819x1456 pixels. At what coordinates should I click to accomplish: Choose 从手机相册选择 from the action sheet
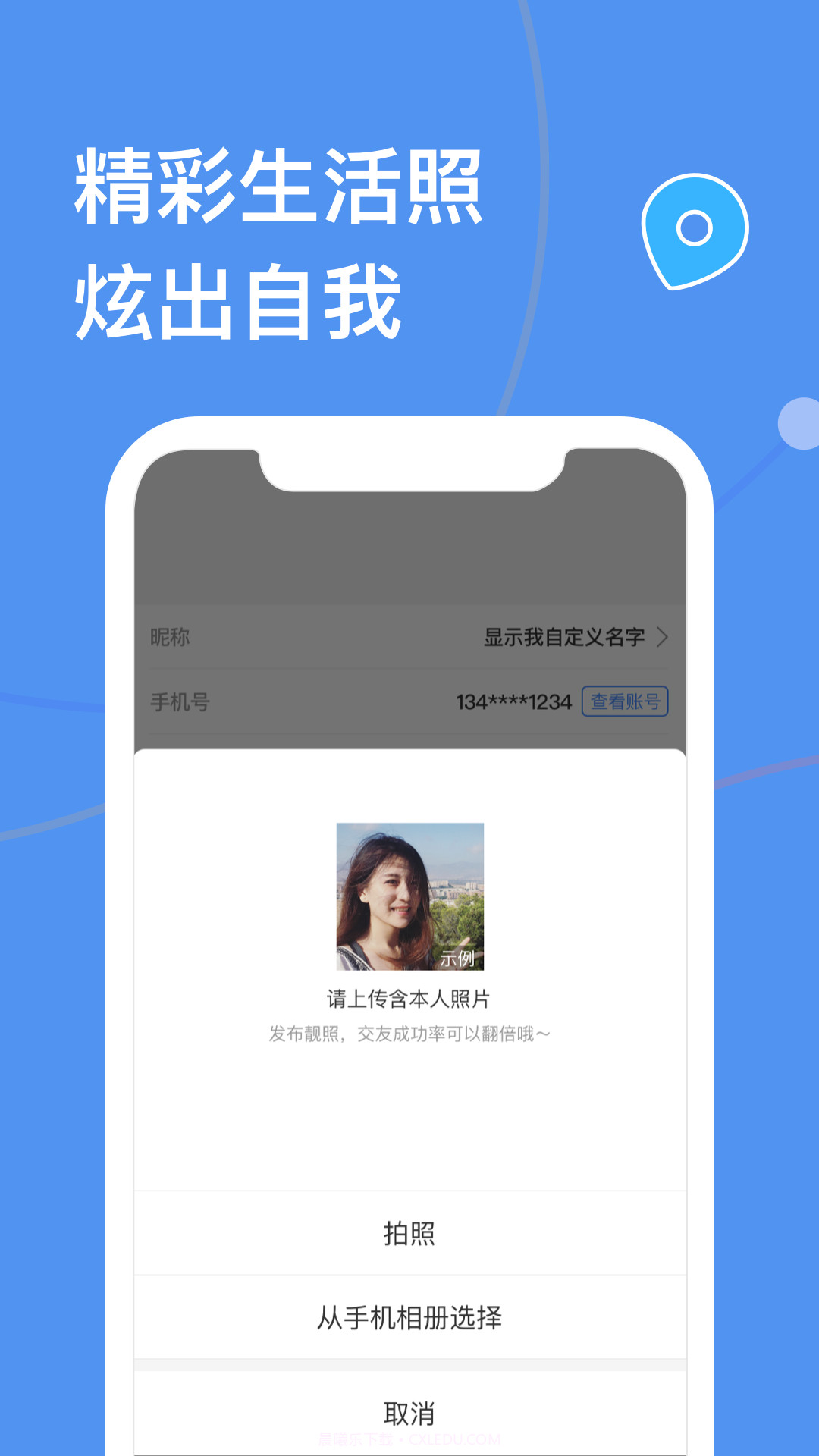point(409,1318)
